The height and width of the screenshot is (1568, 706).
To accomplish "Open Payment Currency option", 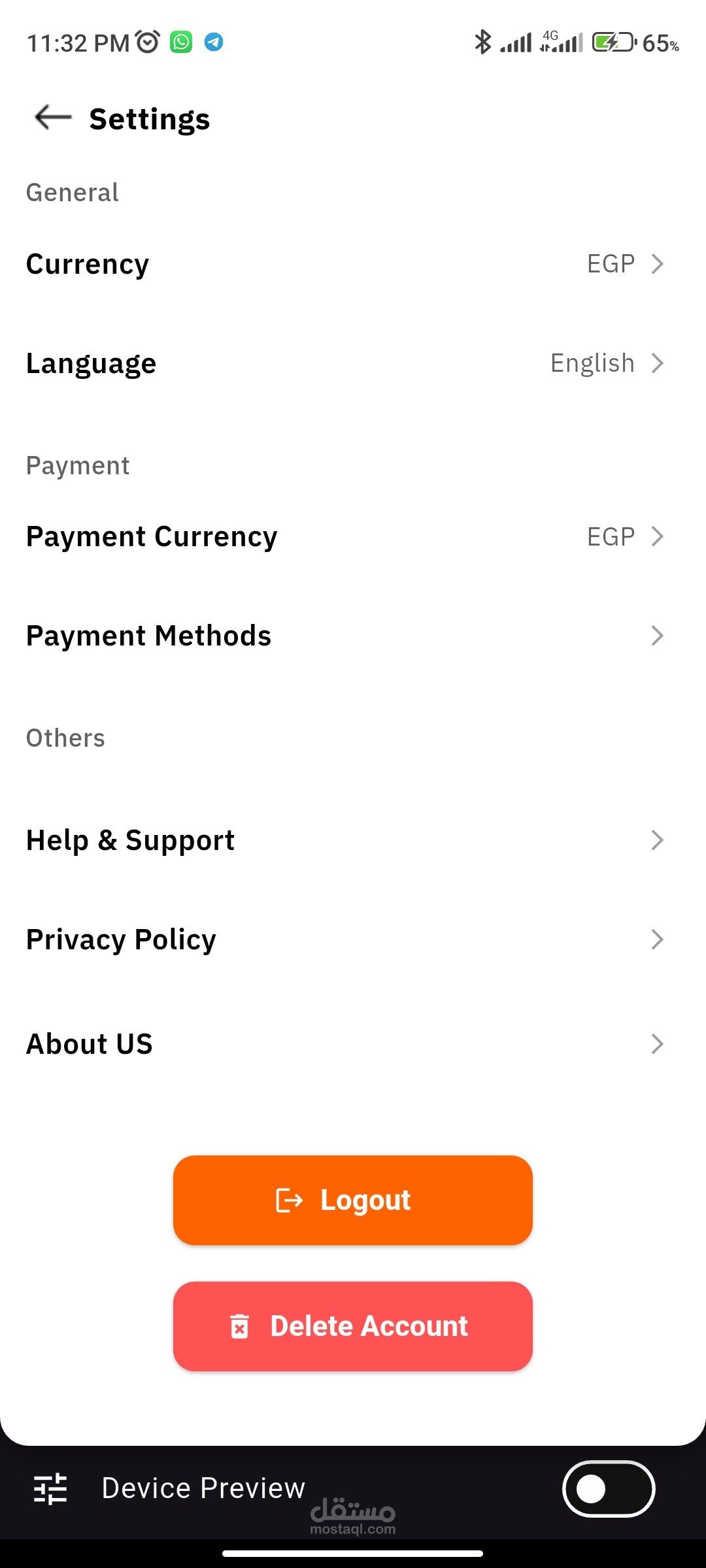I will (x=345, y=536).
